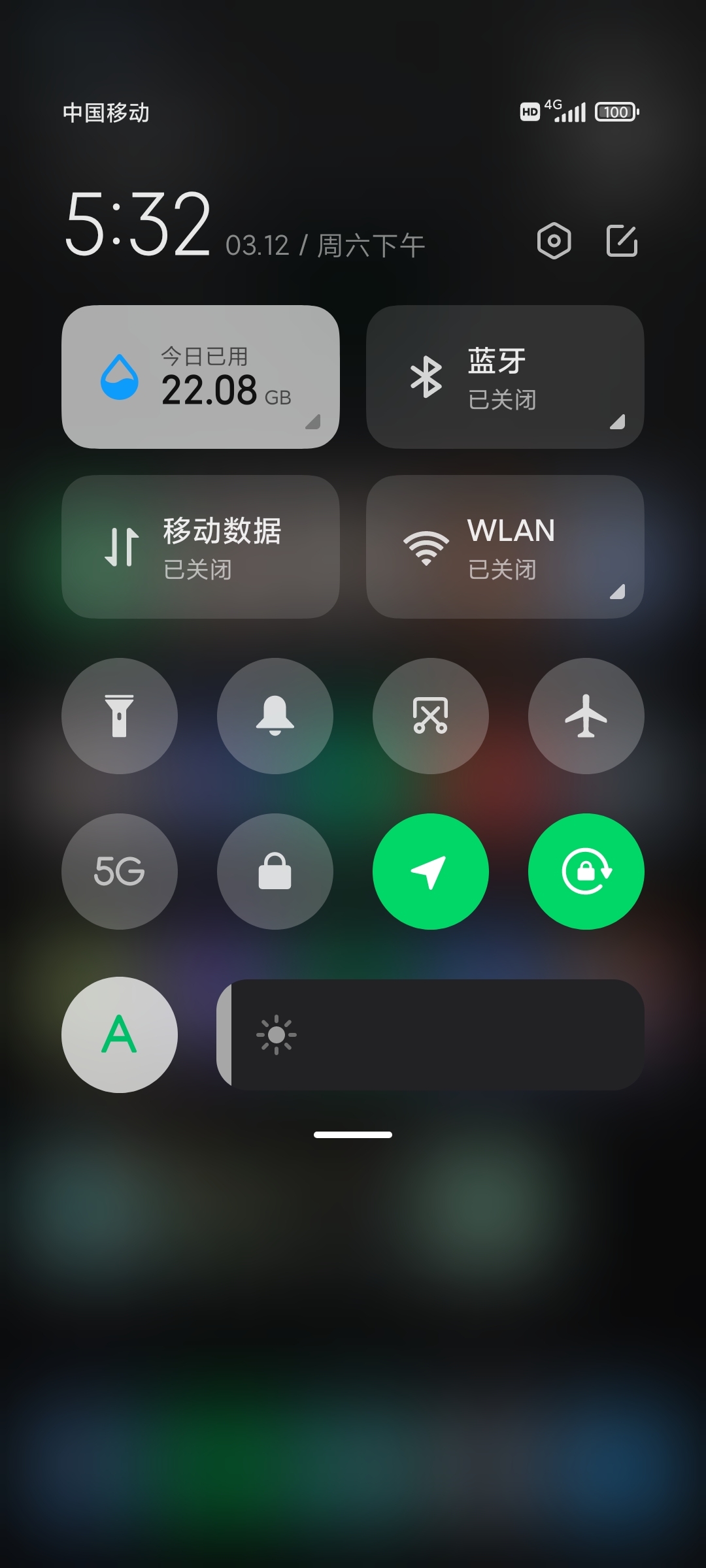Turn on Bluetooth (蓝牙)
The width and height of the screenshot is (706, 1568).
point(505,377)
